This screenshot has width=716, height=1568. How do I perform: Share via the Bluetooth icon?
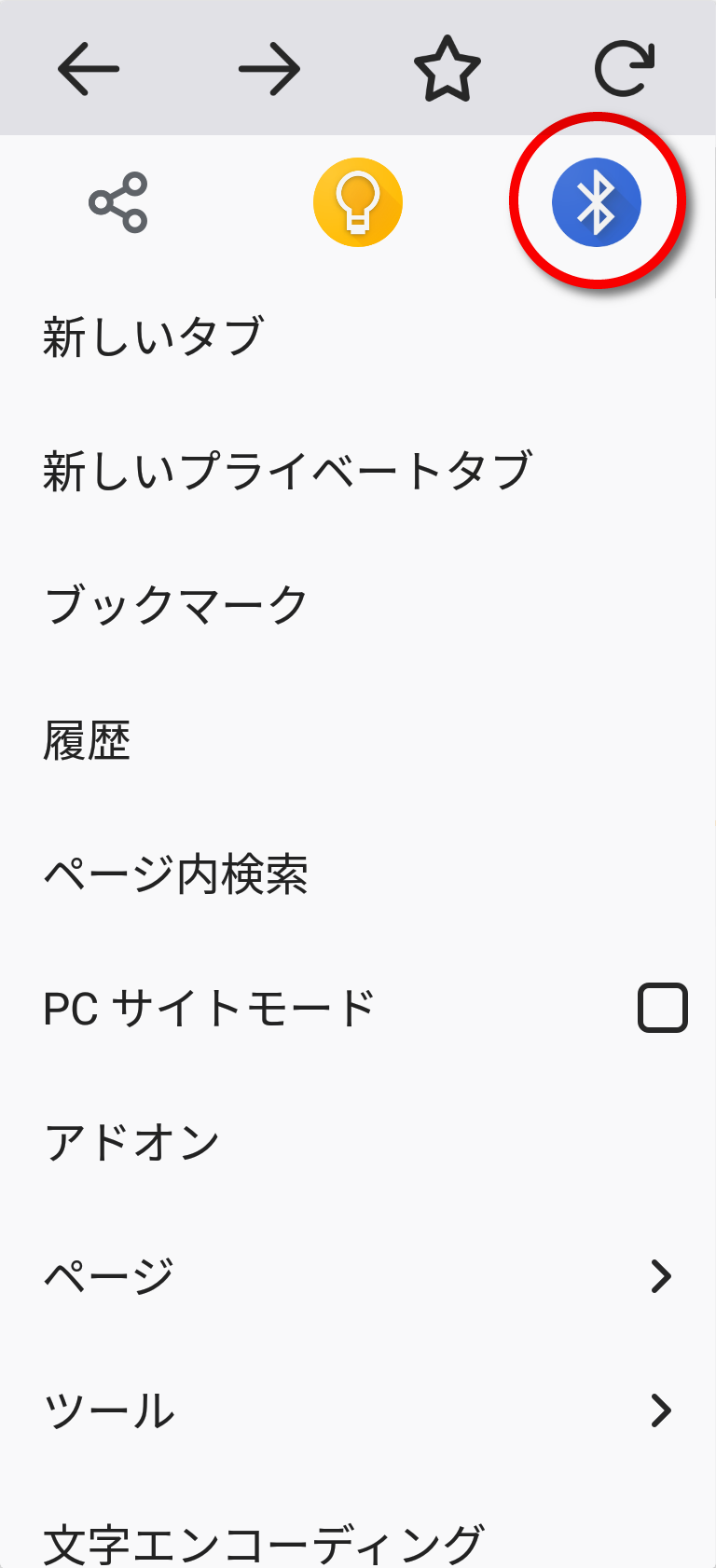tap(597, 202)
